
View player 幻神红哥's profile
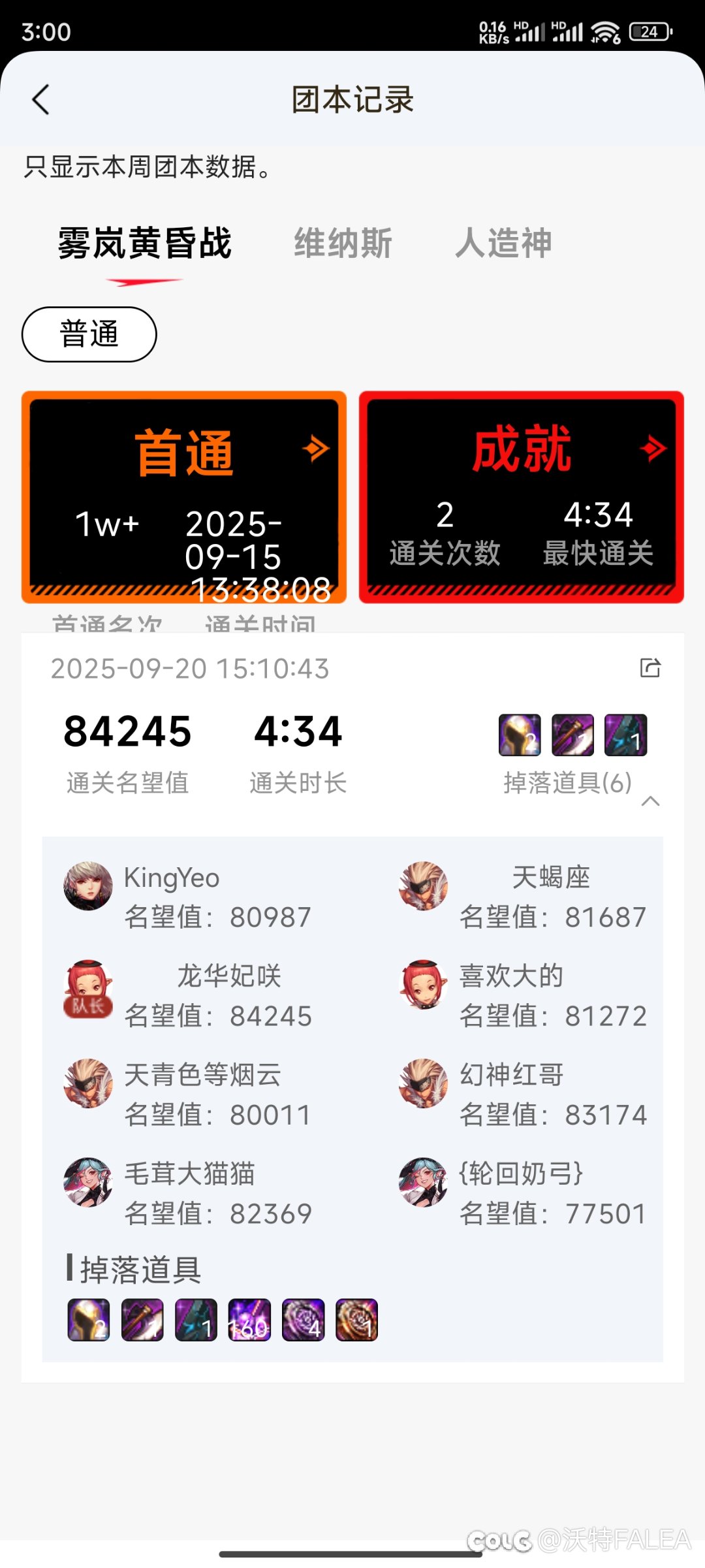click(x=424, y=1083)
